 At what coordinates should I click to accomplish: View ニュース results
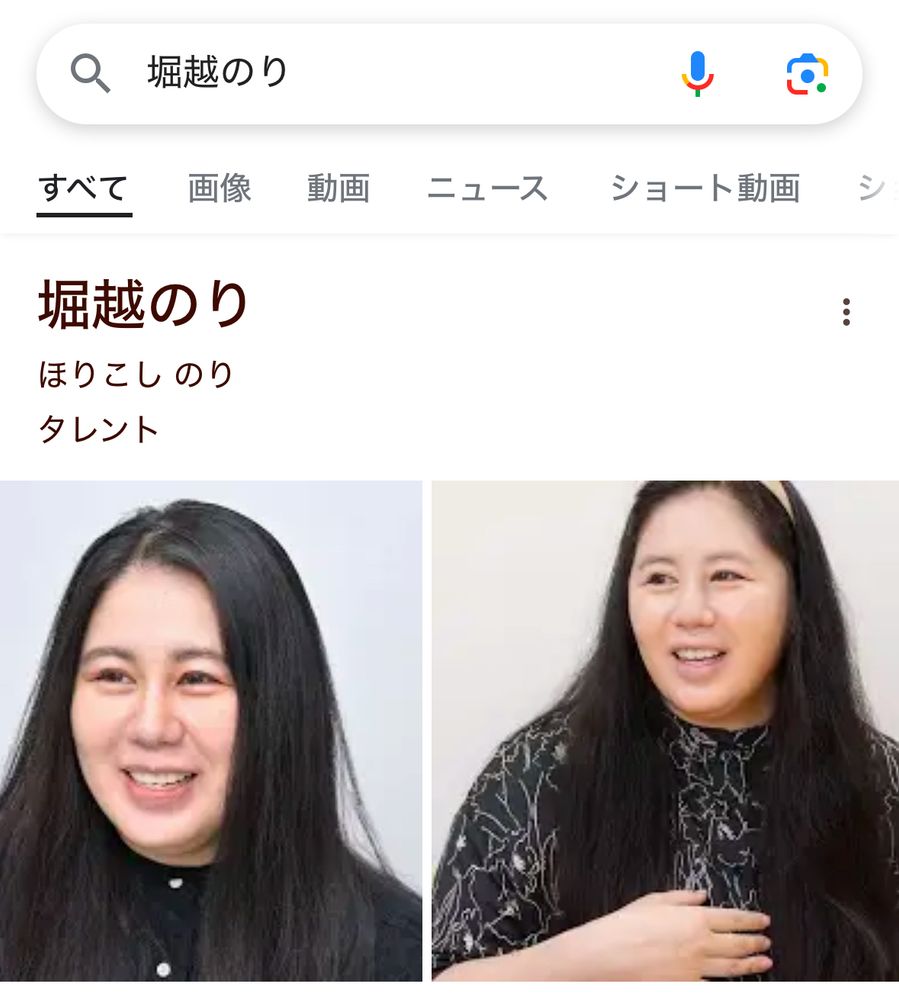pos(489,189)
